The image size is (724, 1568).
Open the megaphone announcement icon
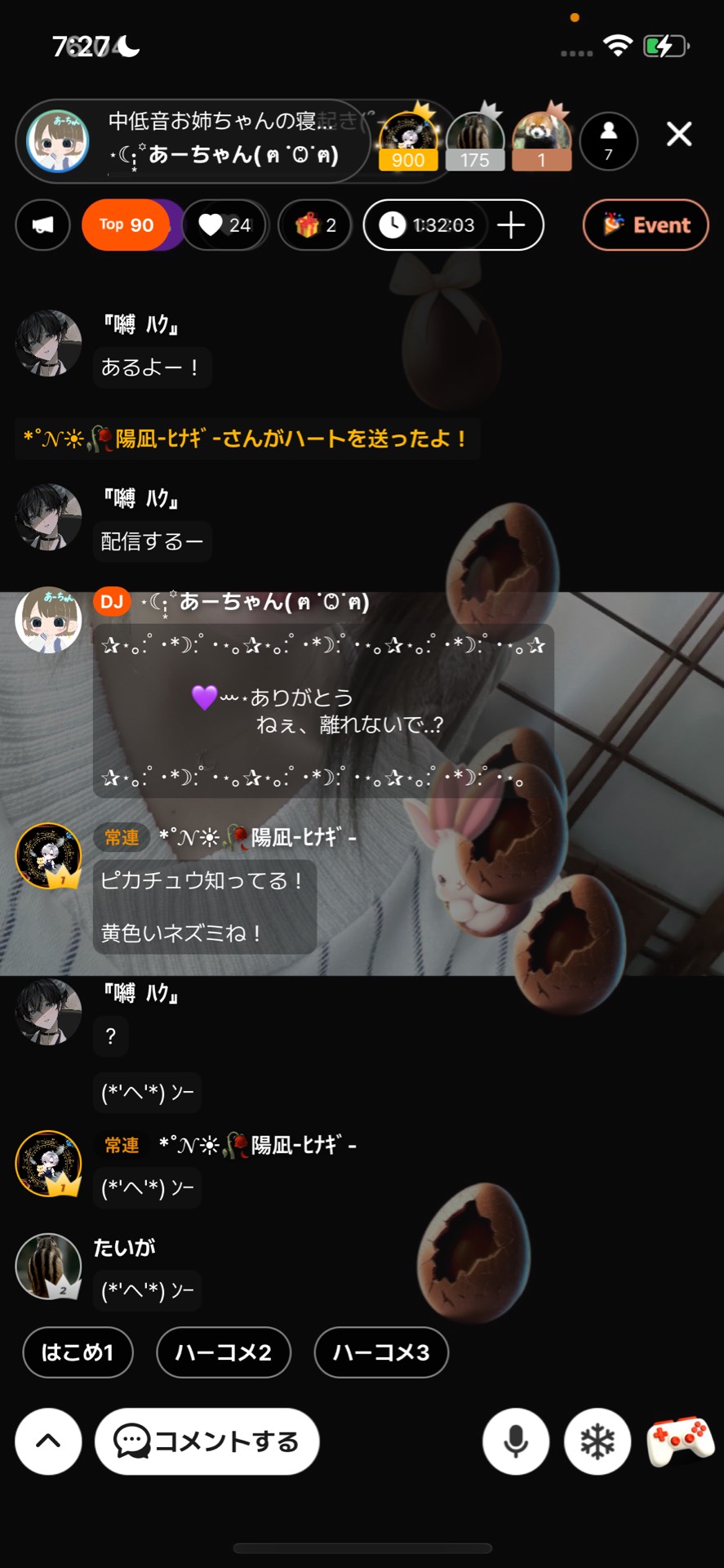[42, 225]
